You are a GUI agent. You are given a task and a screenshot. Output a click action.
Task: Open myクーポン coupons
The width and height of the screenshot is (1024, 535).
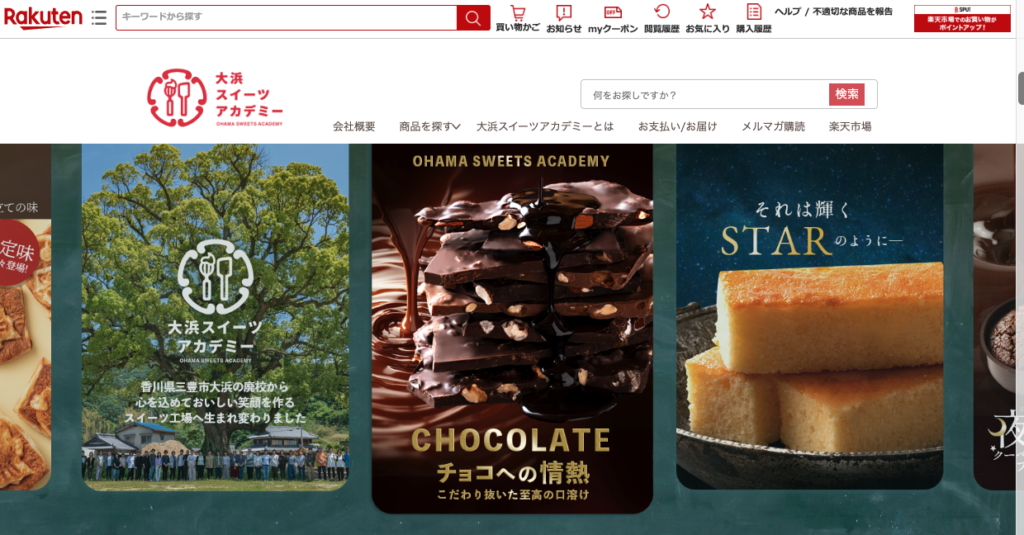[612, 19]
